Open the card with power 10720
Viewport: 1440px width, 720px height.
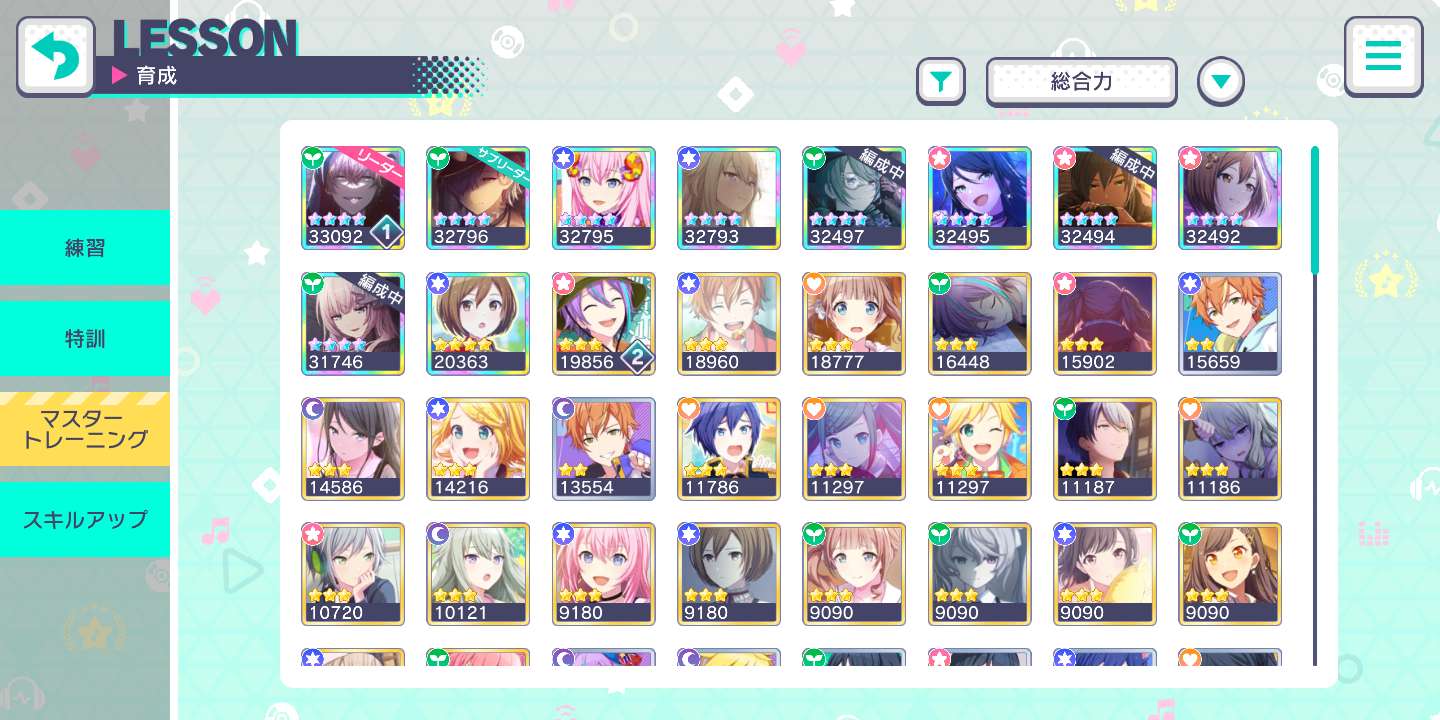[x=353, y=573]
